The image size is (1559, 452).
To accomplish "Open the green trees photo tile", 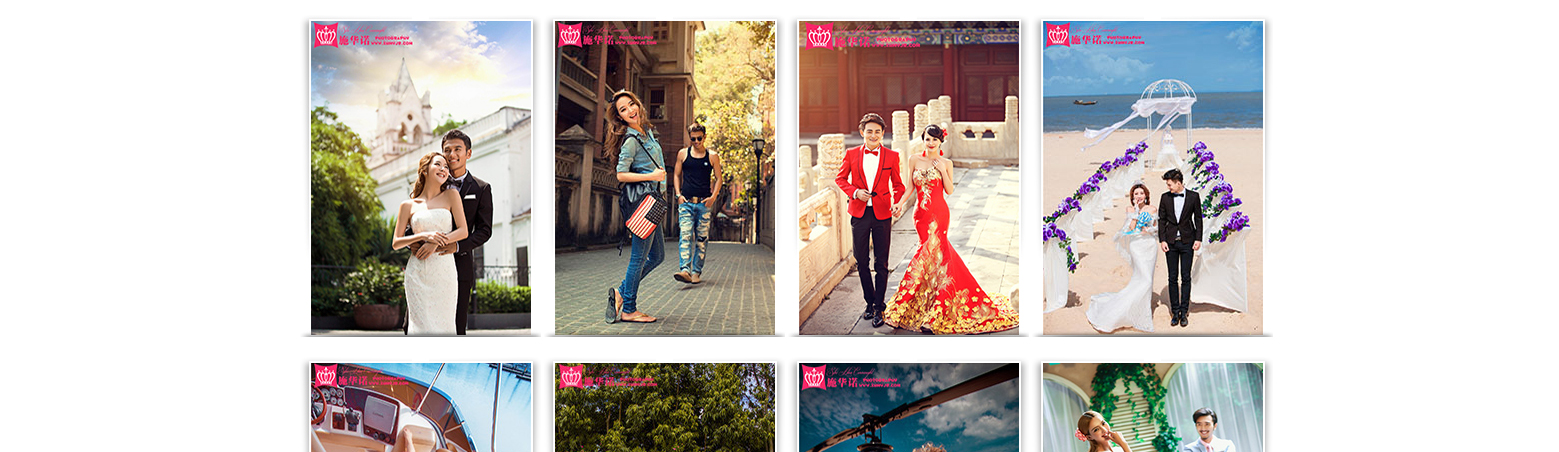I will point(665,408).
